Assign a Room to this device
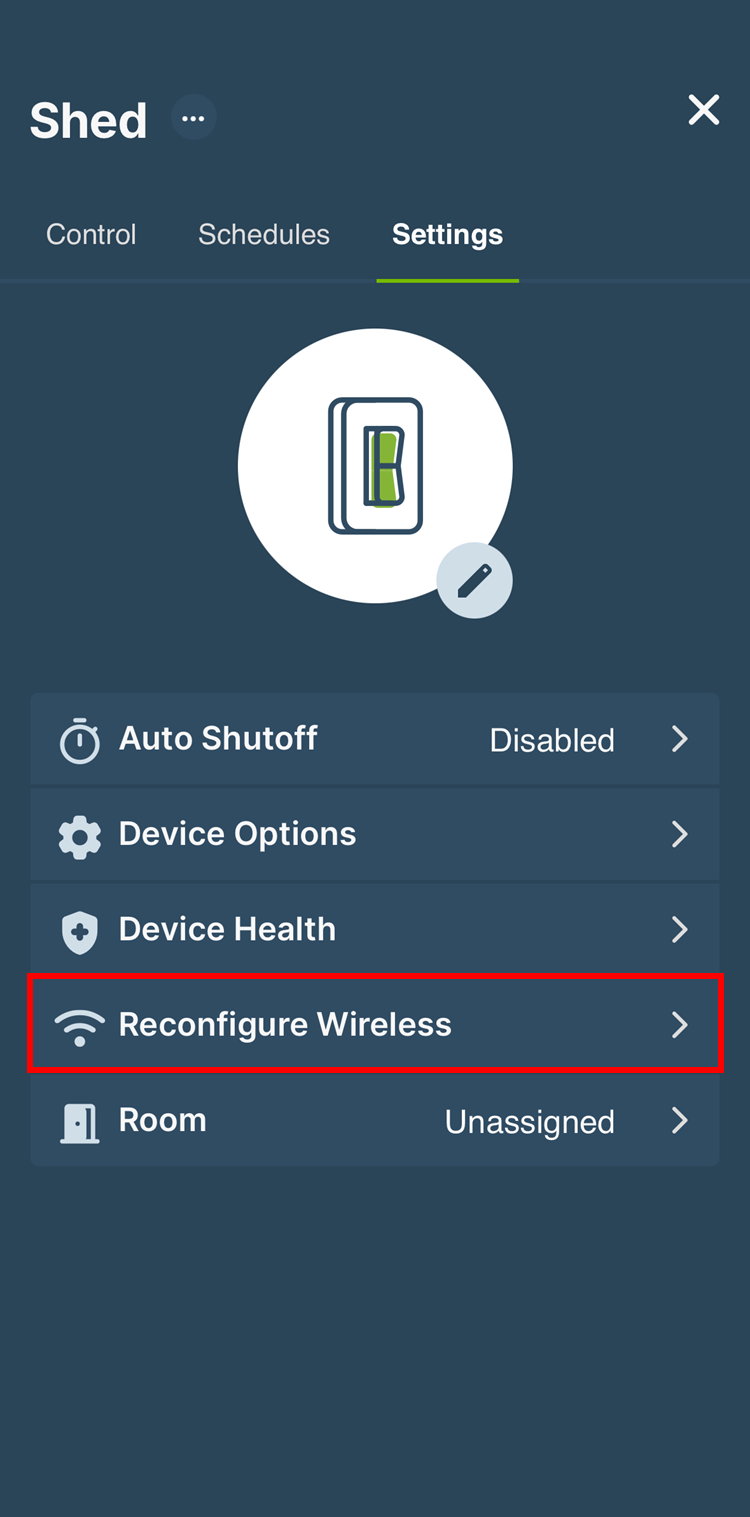The height and width of the screenshot is (1517, 750). coord(375,1120)
